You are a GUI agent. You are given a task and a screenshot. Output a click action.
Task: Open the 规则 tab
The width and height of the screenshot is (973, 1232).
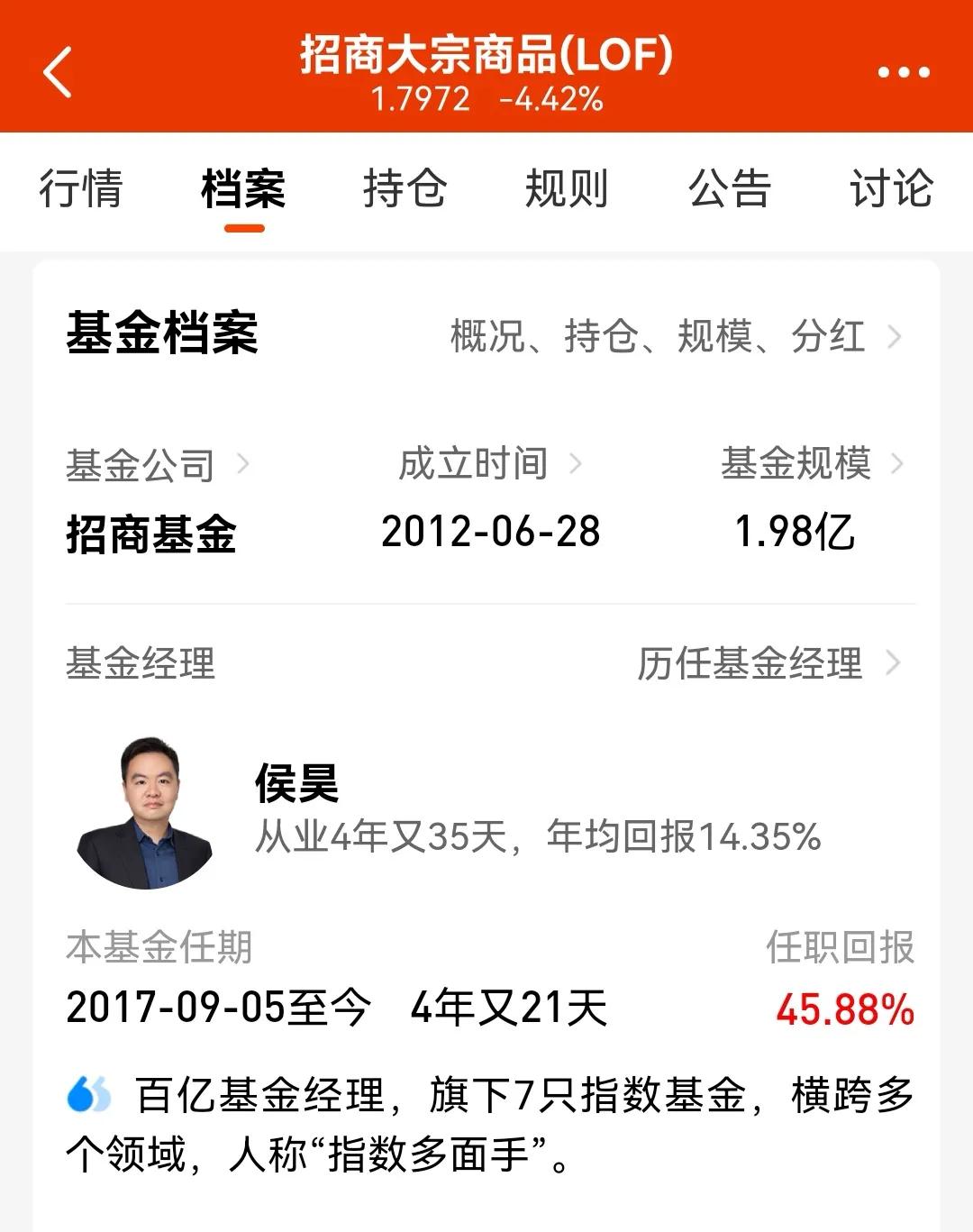click(x=567, y=190)
